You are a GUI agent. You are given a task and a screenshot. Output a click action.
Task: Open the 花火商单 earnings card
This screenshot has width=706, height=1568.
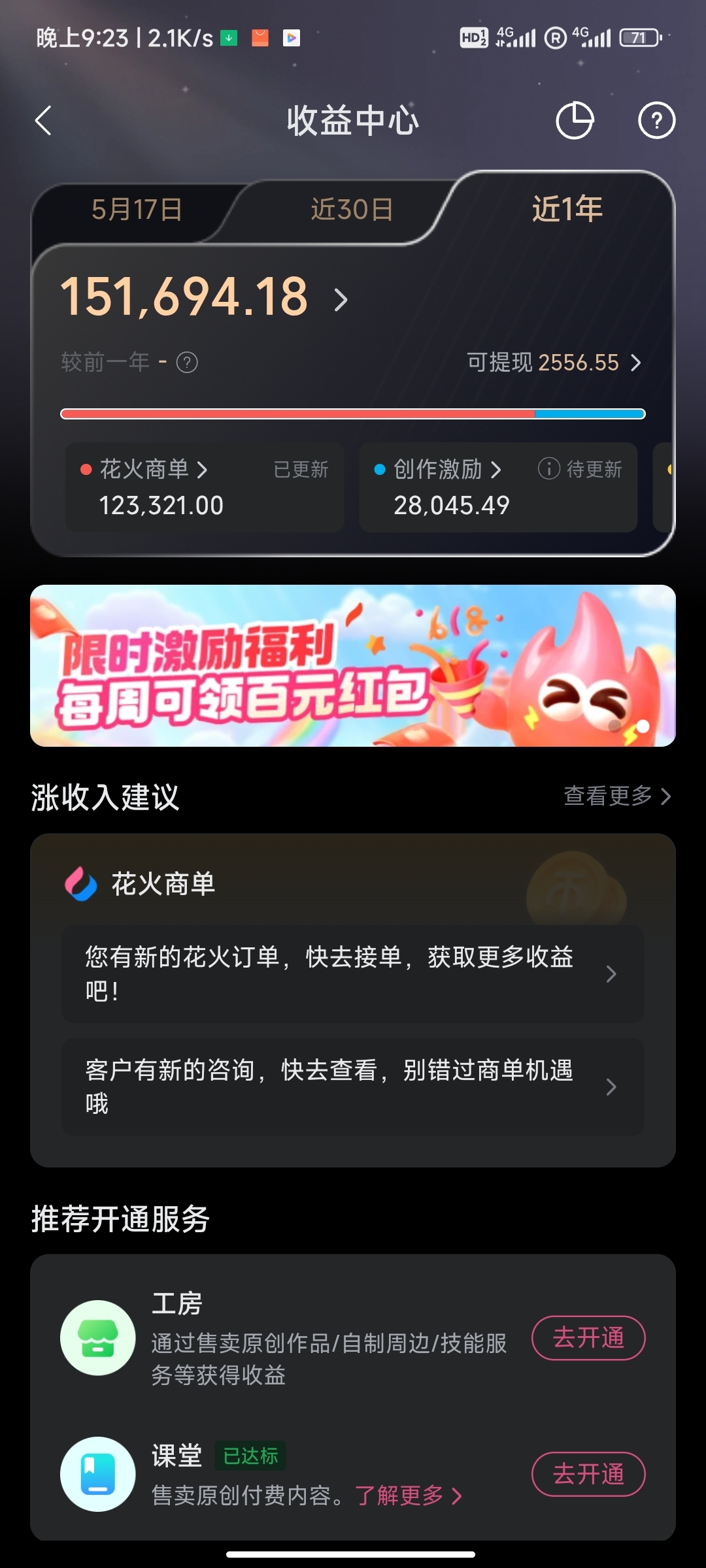[204, 487]
